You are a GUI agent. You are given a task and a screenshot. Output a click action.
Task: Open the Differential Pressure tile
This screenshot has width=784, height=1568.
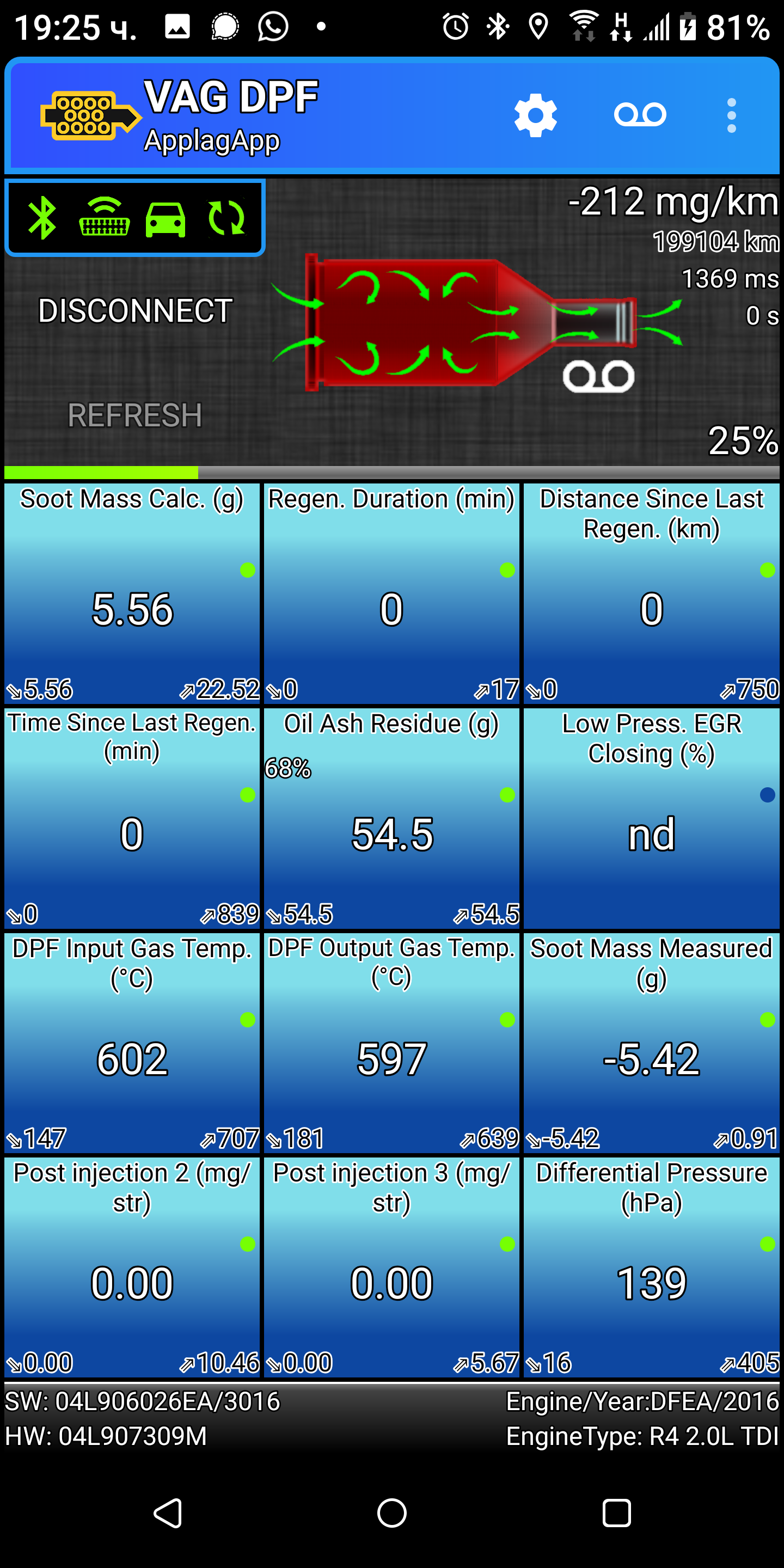651,1267
